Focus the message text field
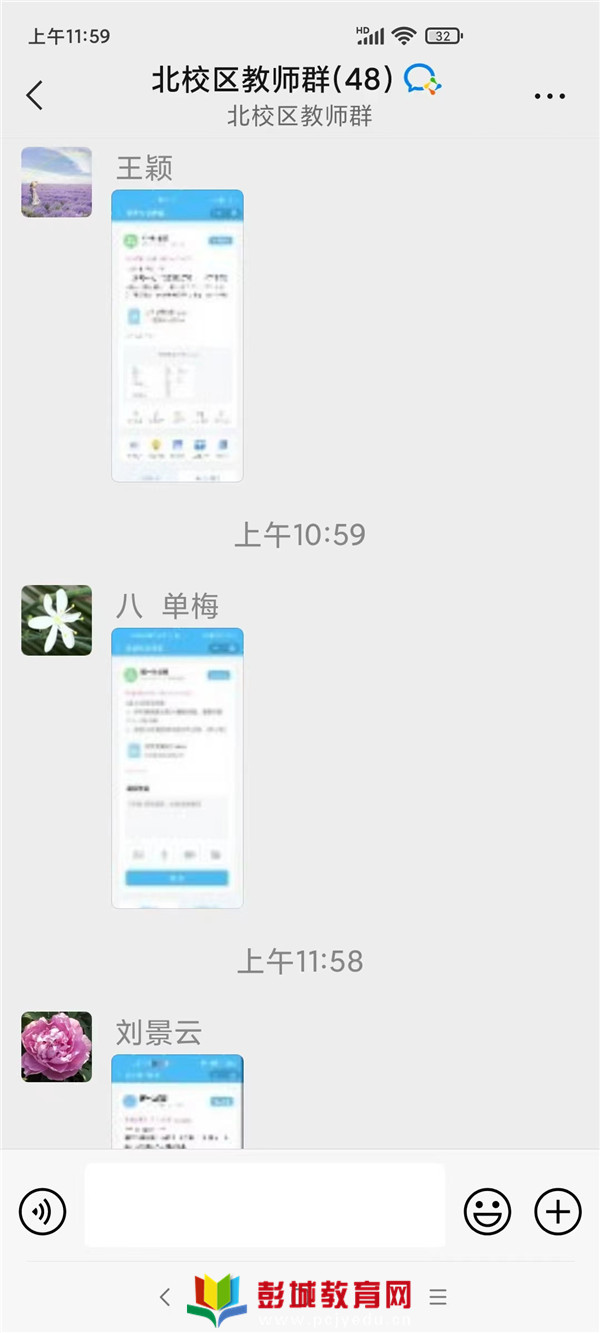Screen dimensions: 600x1333 (x=264, y=1205)
